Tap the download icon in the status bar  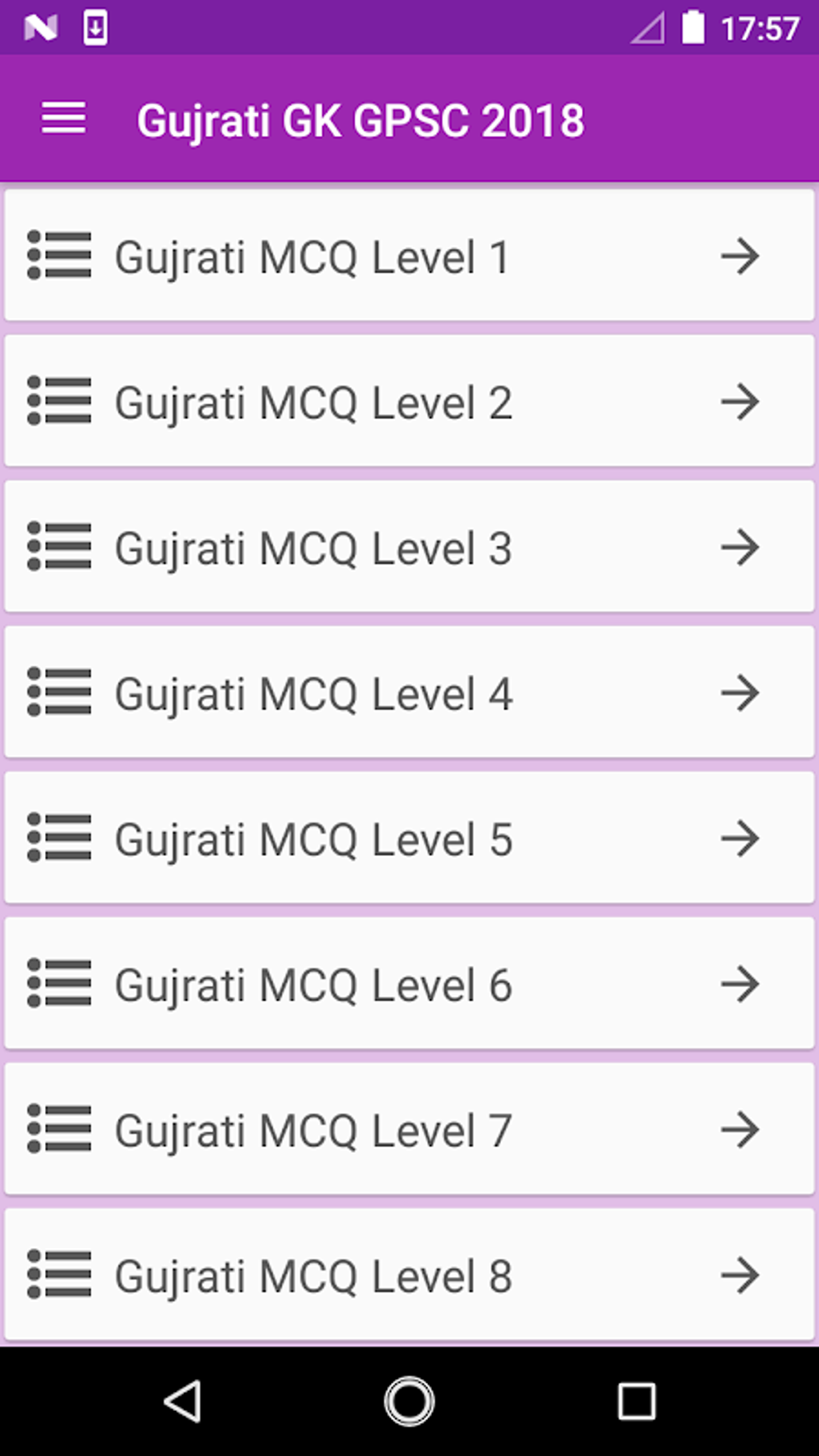pos(94,27)
